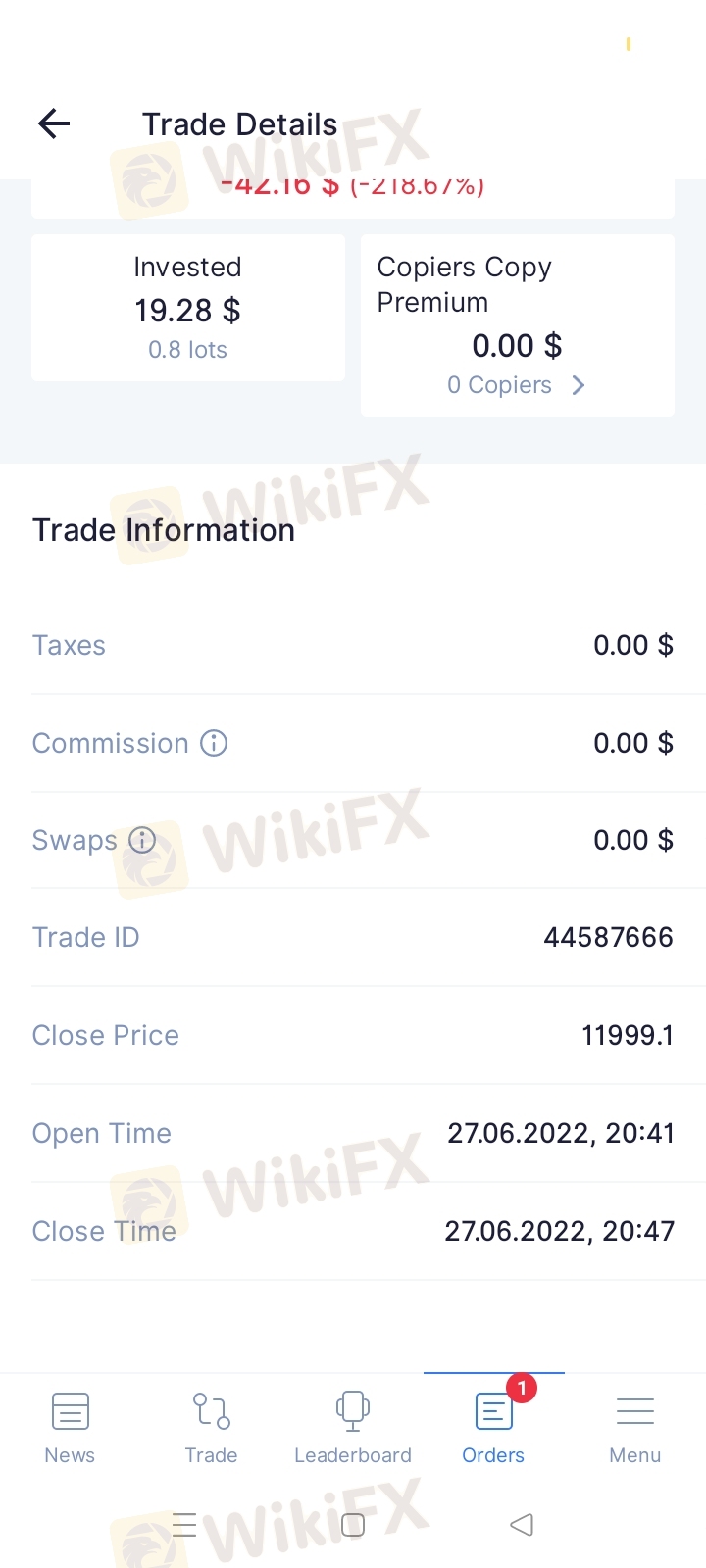Image resolution: width=706 pixels, height=1568 pixels.
Task: Switch to the Trade tab
Action: 211,1428
